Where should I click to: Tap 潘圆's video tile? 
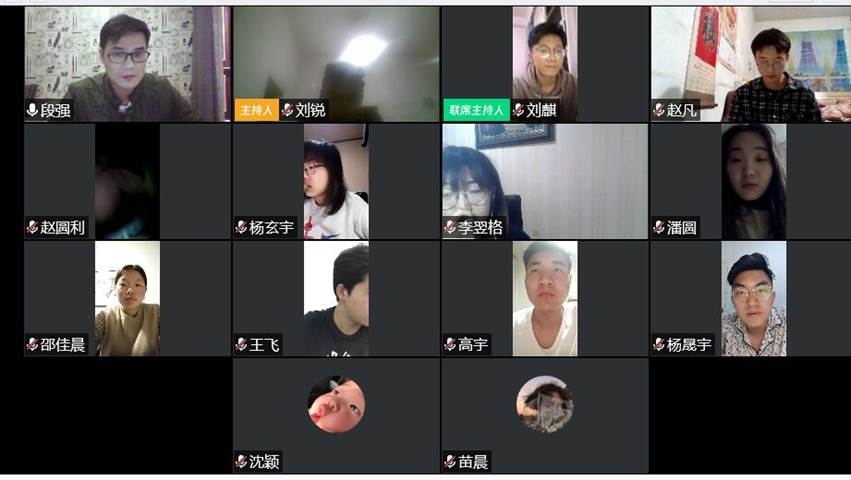[752, 181]
